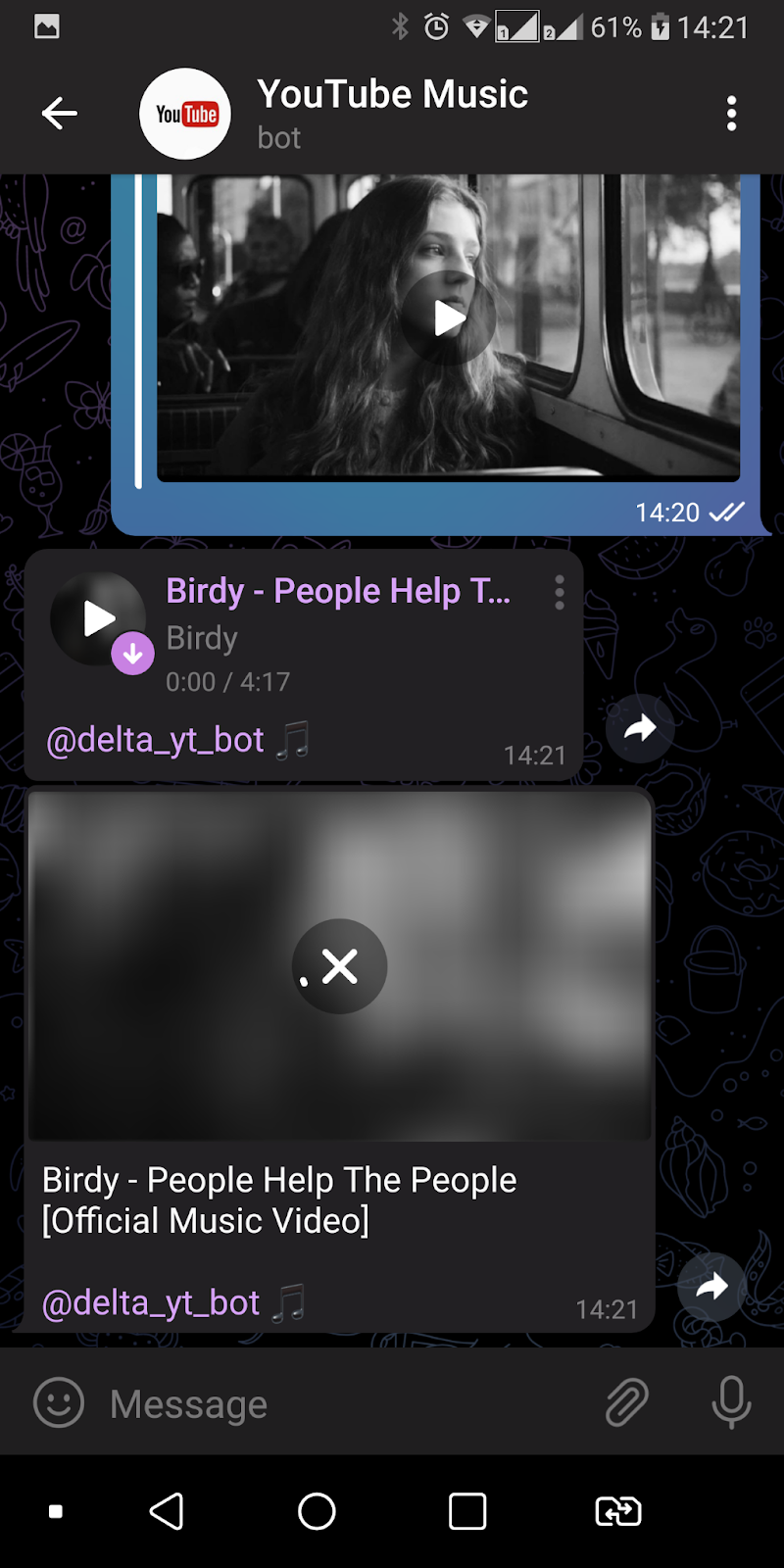
Task: Open YouTube Music bot profile
Action: click(x=392, y=114)
